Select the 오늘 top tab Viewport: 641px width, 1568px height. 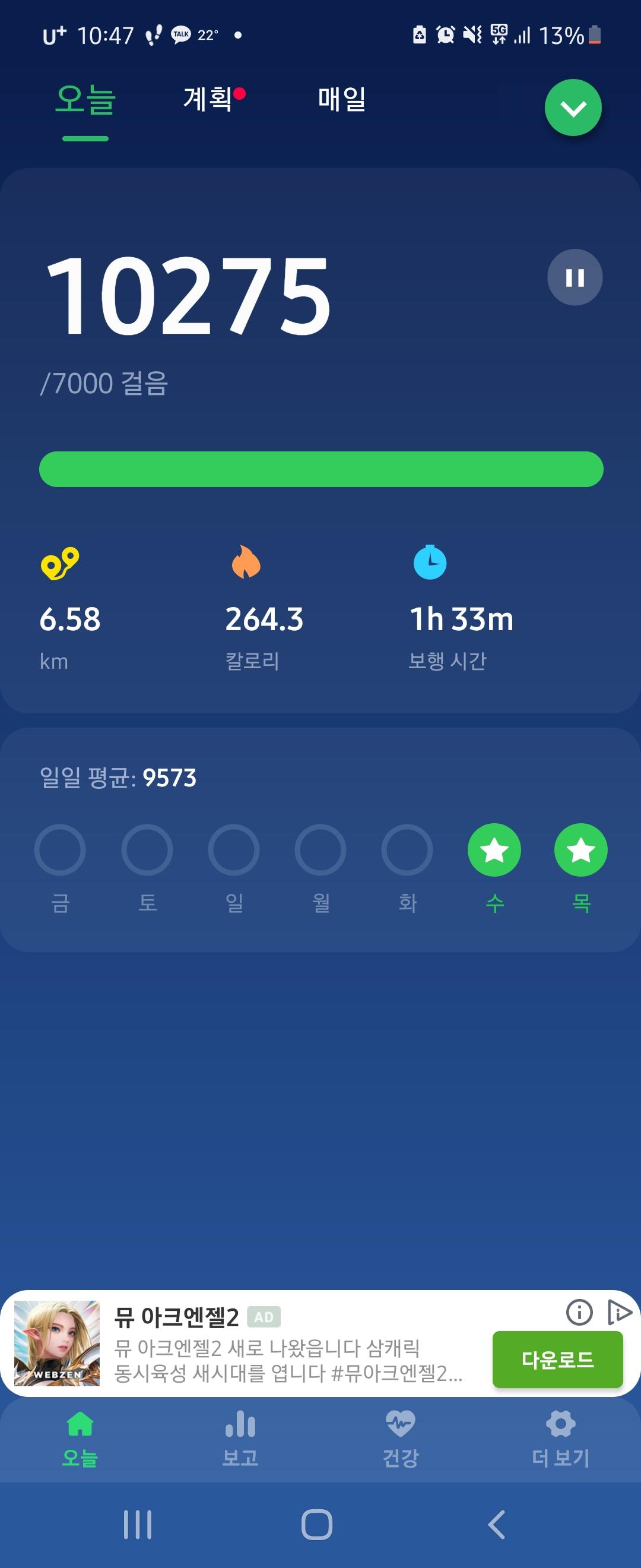85,100
